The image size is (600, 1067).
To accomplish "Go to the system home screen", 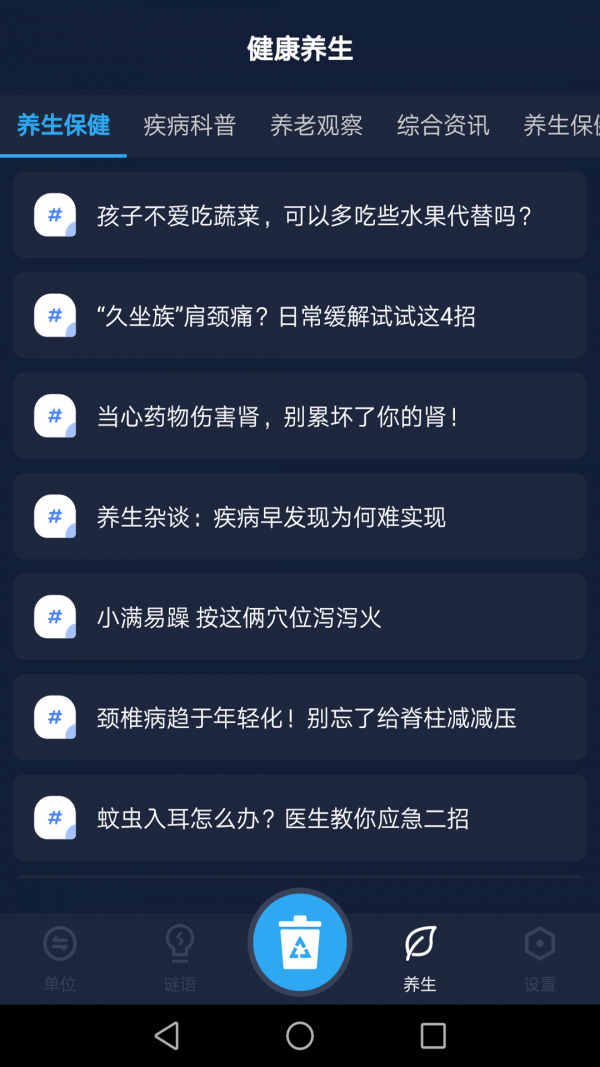I will (x=300, y=1036).
